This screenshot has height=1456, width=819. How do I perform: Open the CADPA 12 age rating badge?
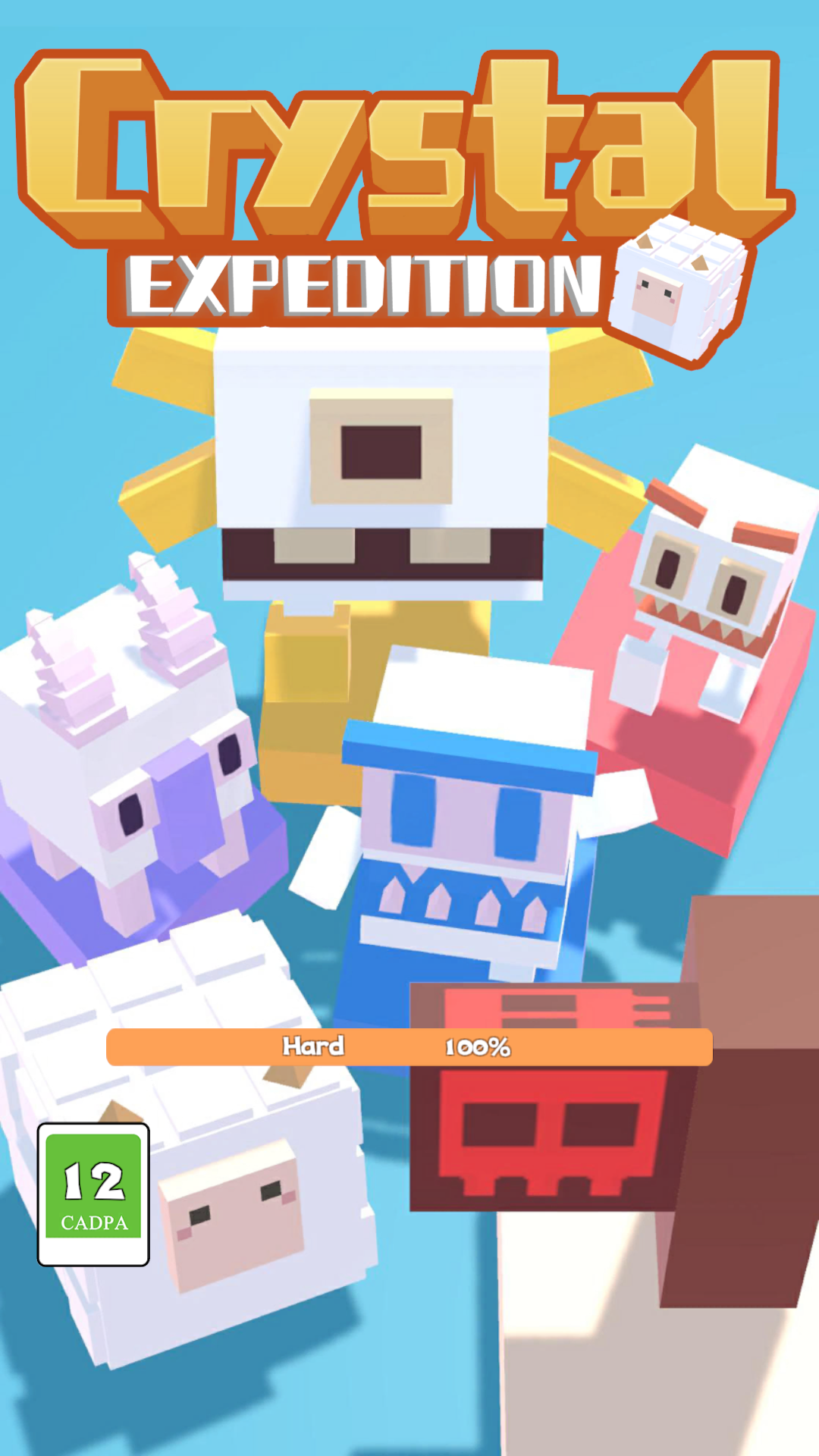(93, 1194)
